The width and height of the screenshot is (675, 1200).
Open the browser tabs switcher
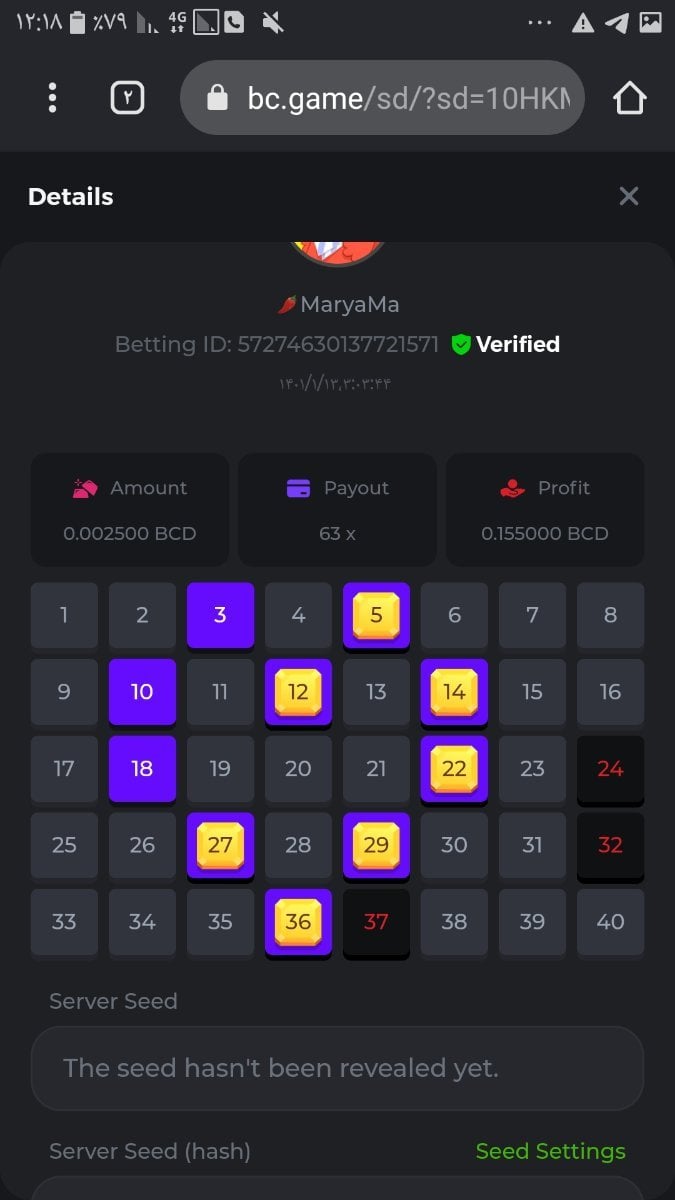pyautogui.click(x=128, y=97)
